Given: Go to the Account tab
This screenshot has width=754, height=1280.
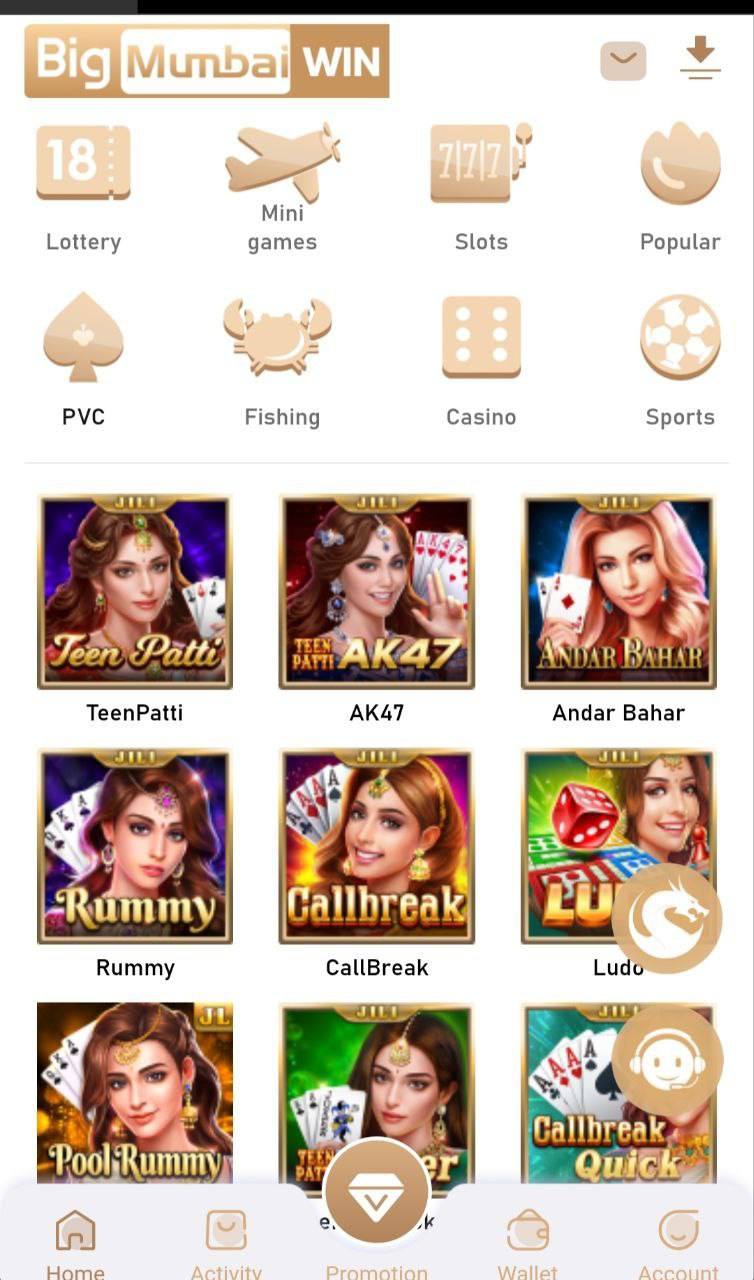Looking at the screenshot, I should pos(678,1243).
